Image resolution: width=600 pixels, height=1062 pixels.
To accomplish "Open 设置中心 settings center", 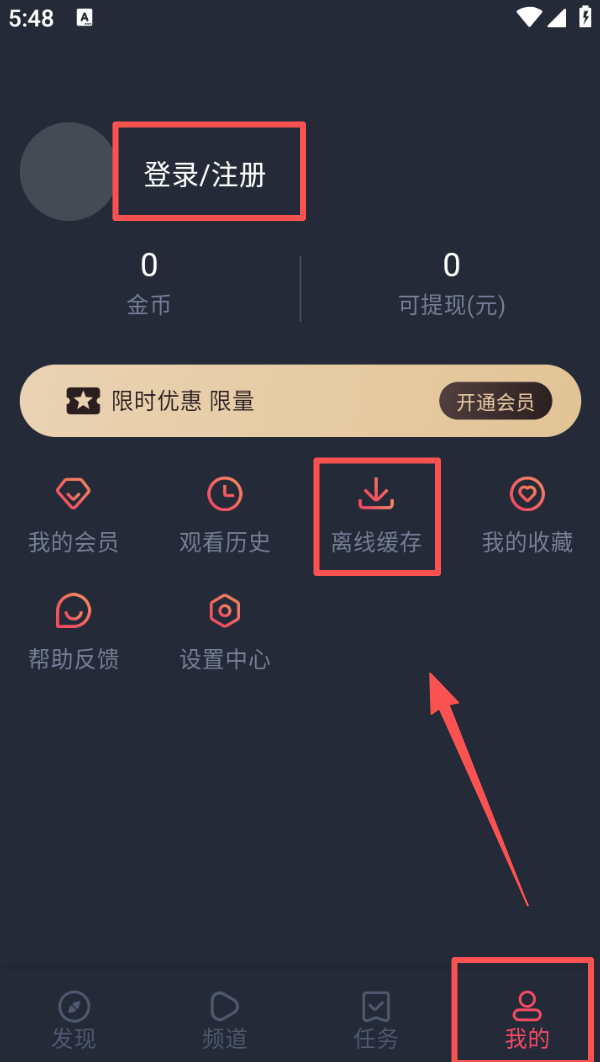I will pos(224,632).
